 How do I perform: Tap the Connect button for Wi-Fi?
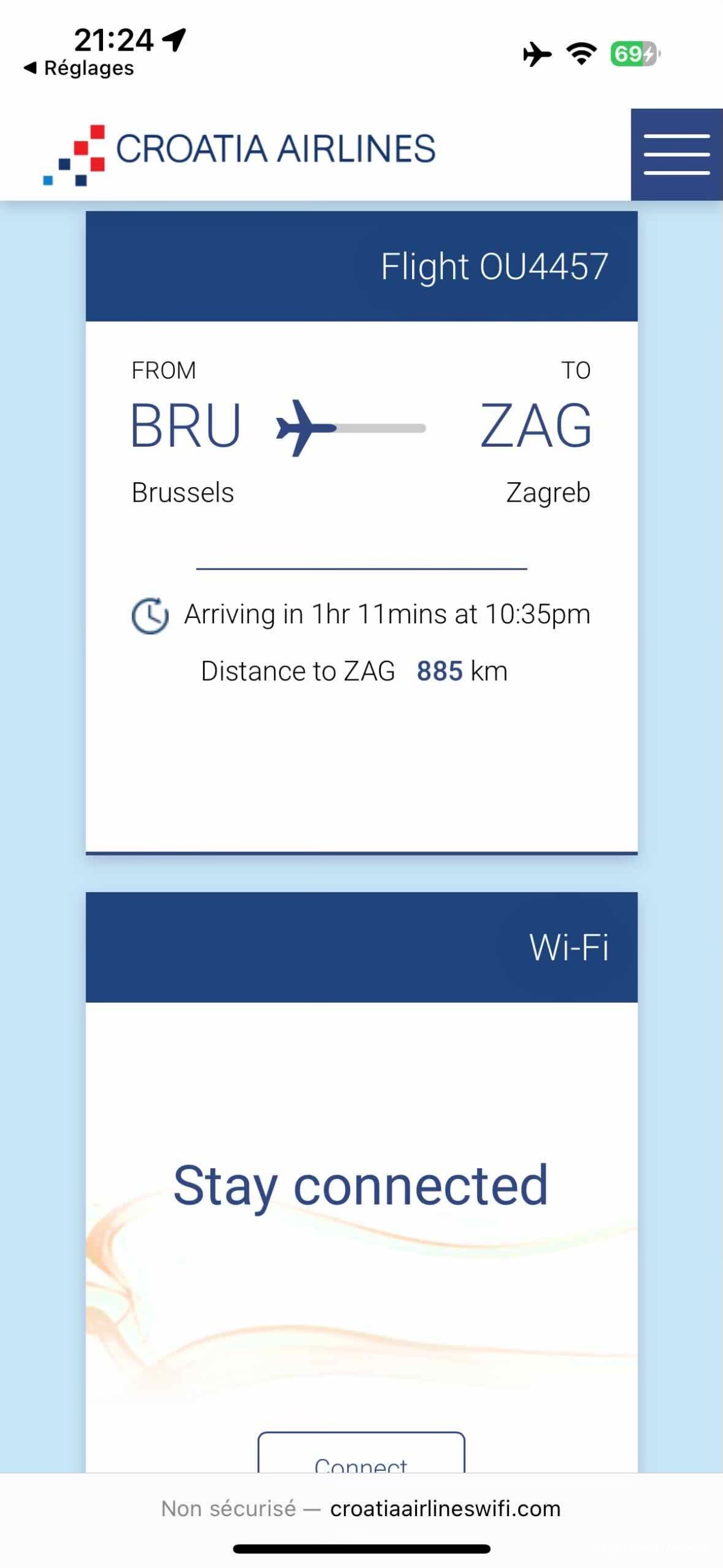(361, 1455)
